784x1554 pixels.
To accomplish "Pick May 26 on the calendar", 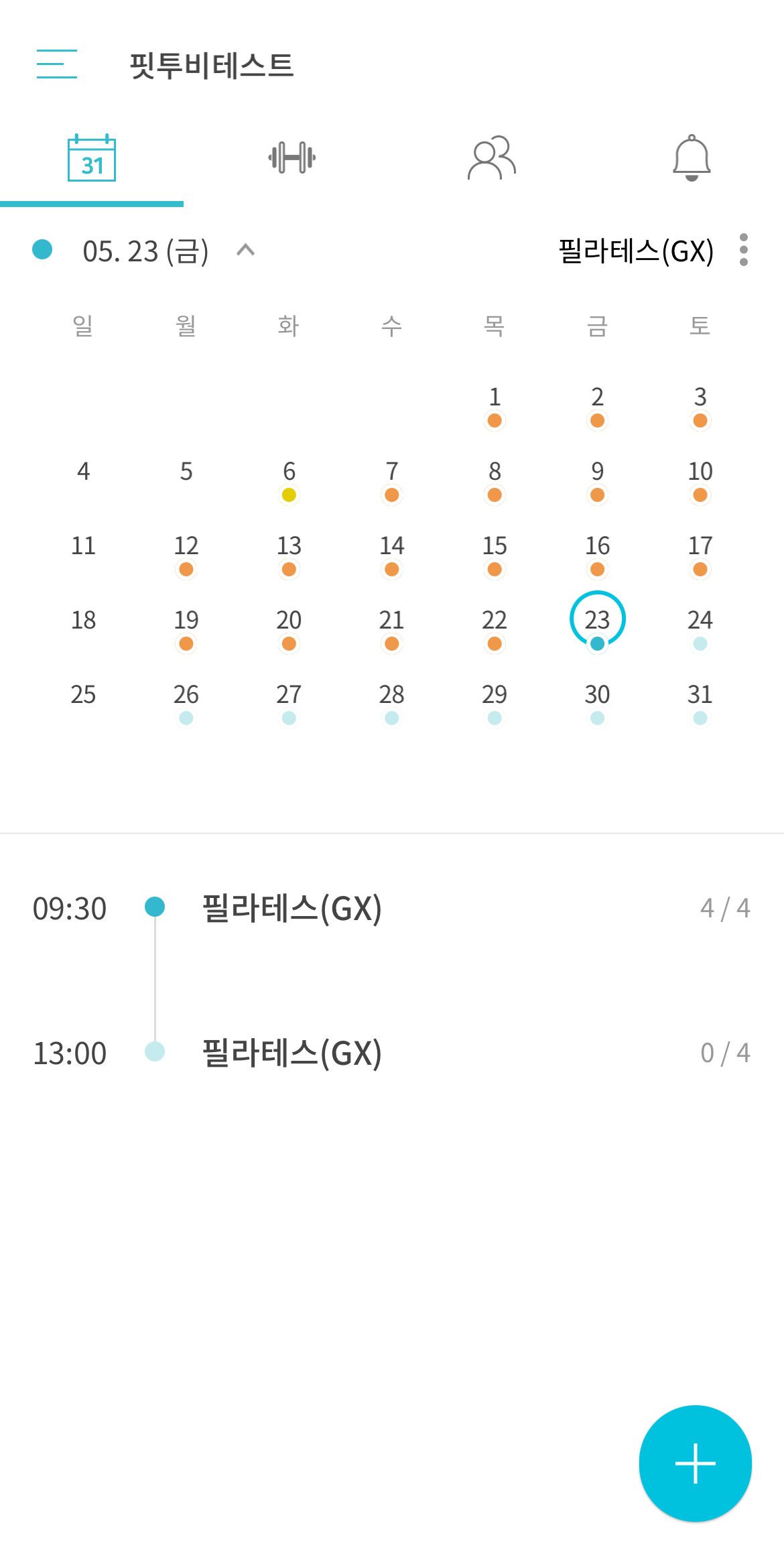I will click(x=186, y=702).
